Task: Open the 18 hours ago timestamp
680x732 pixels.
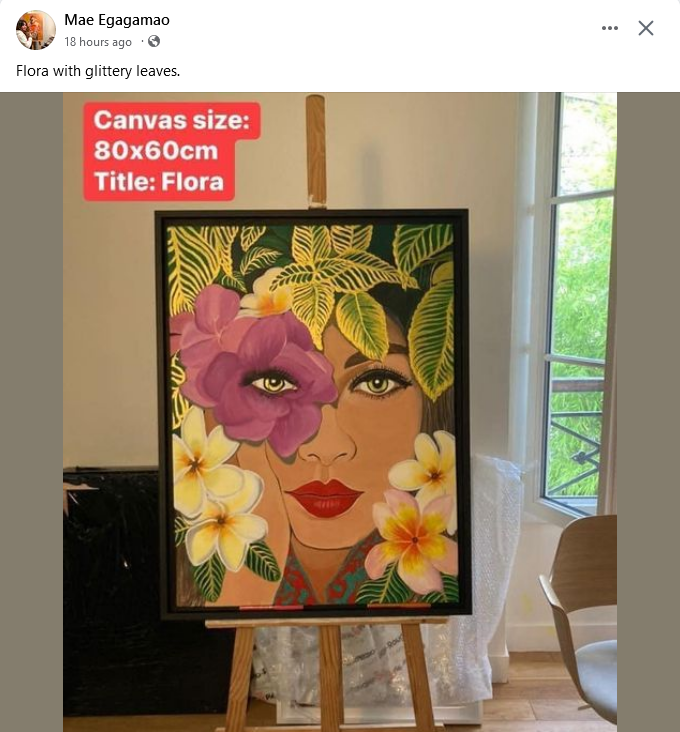Action: pyautogui.click(x=98, y=42)
